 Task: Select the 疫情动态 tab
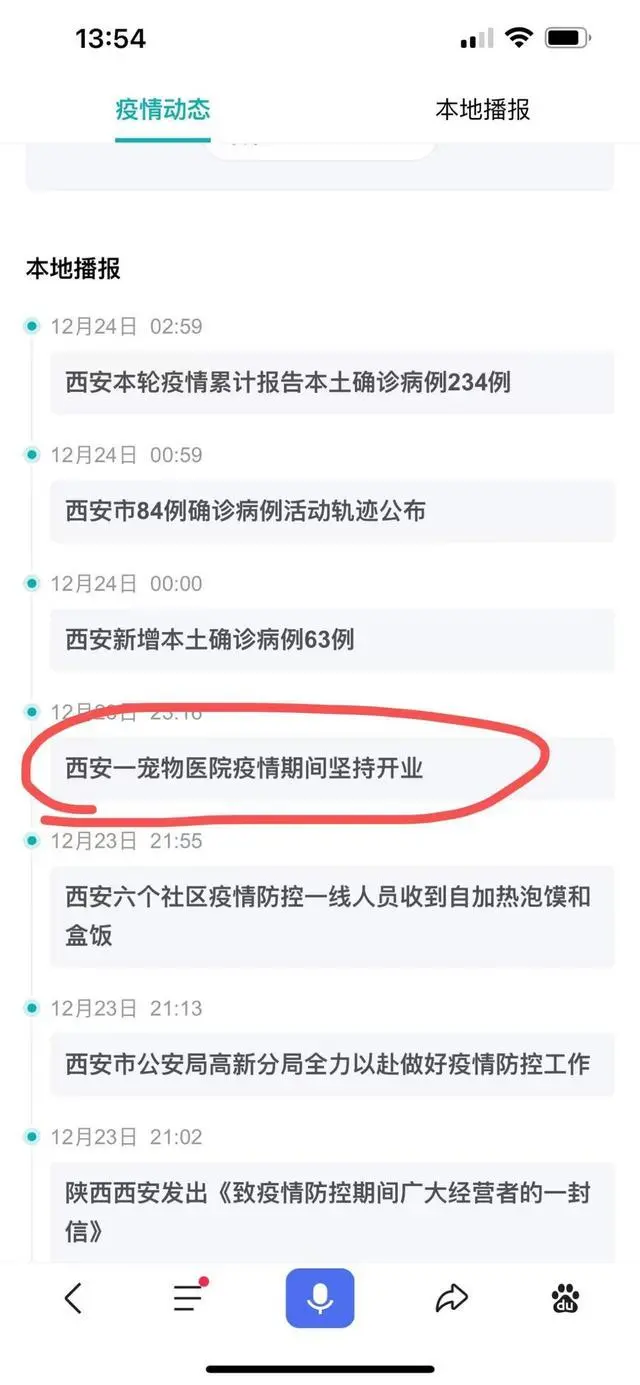pos(162,110)
